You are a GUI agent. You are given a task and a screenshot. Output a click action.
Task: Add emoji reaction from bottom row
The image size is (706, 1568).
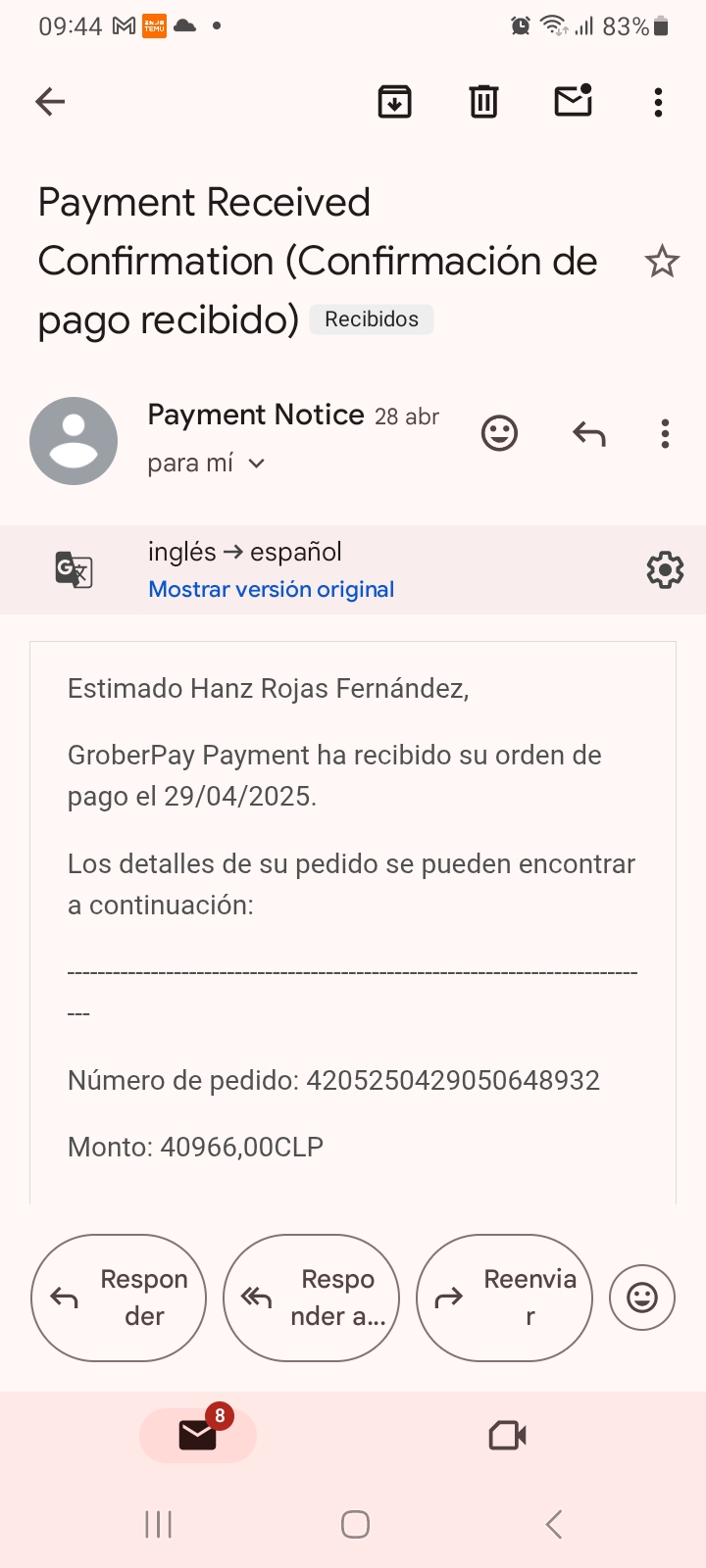[642, 1298]
